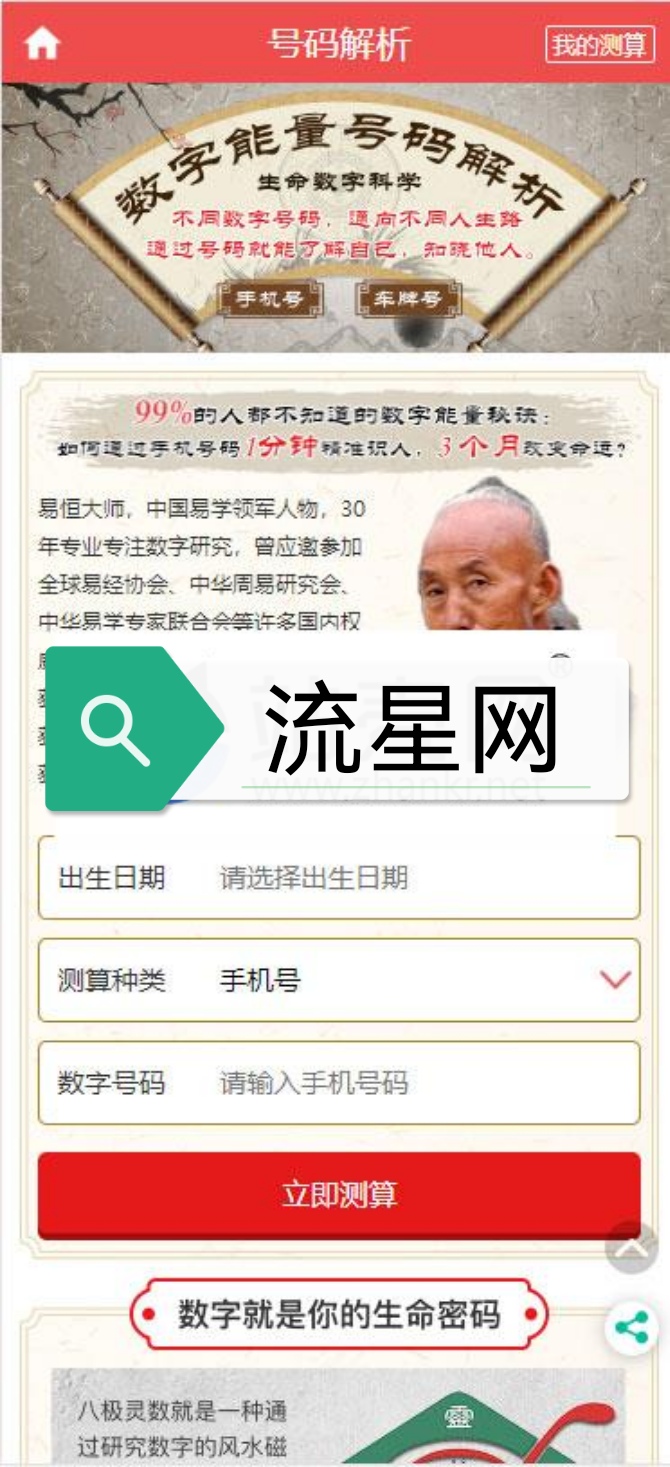Tap the 立即测算 button
The width and height of the screenshot is (670, 1467).
click(339, 1195)
